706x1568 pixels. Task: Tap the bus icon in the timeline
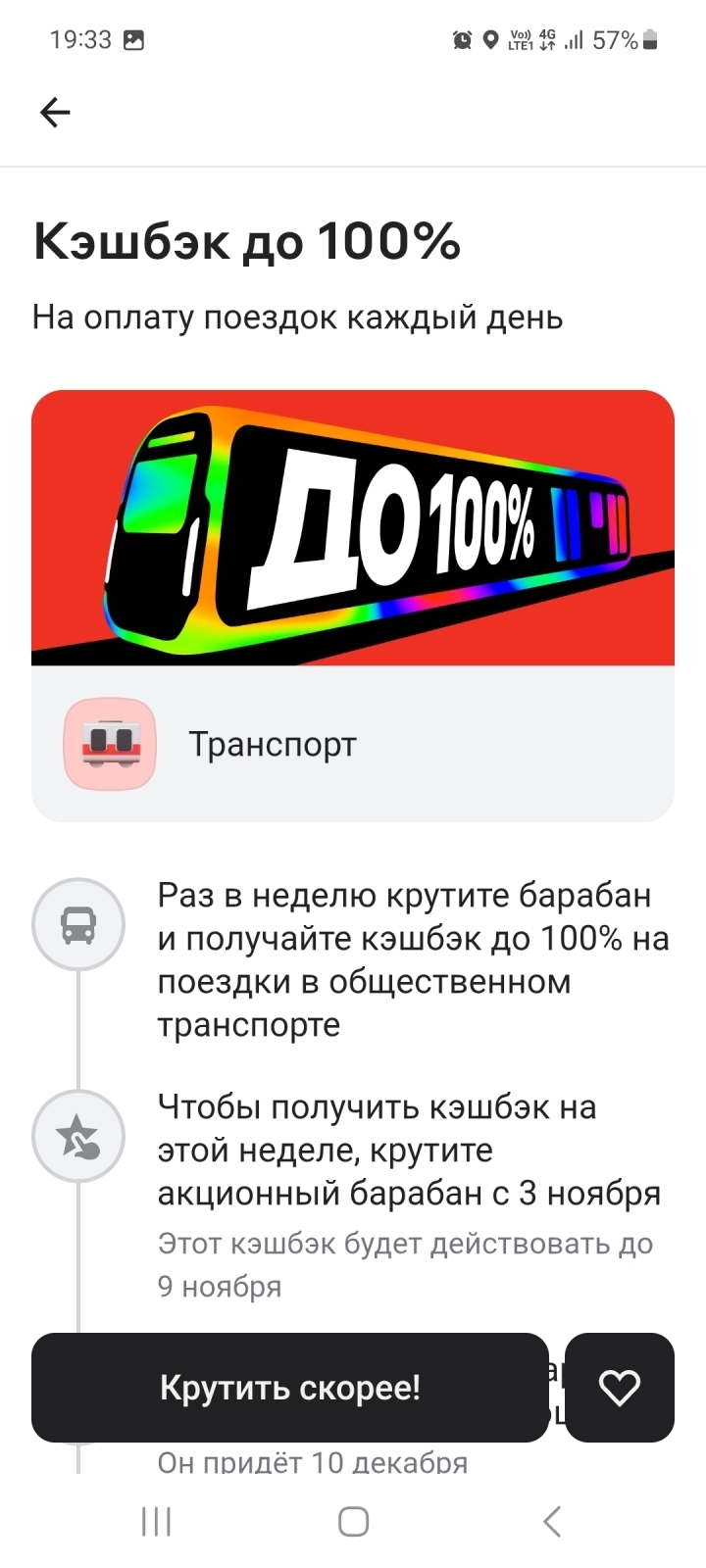(78, 923)
